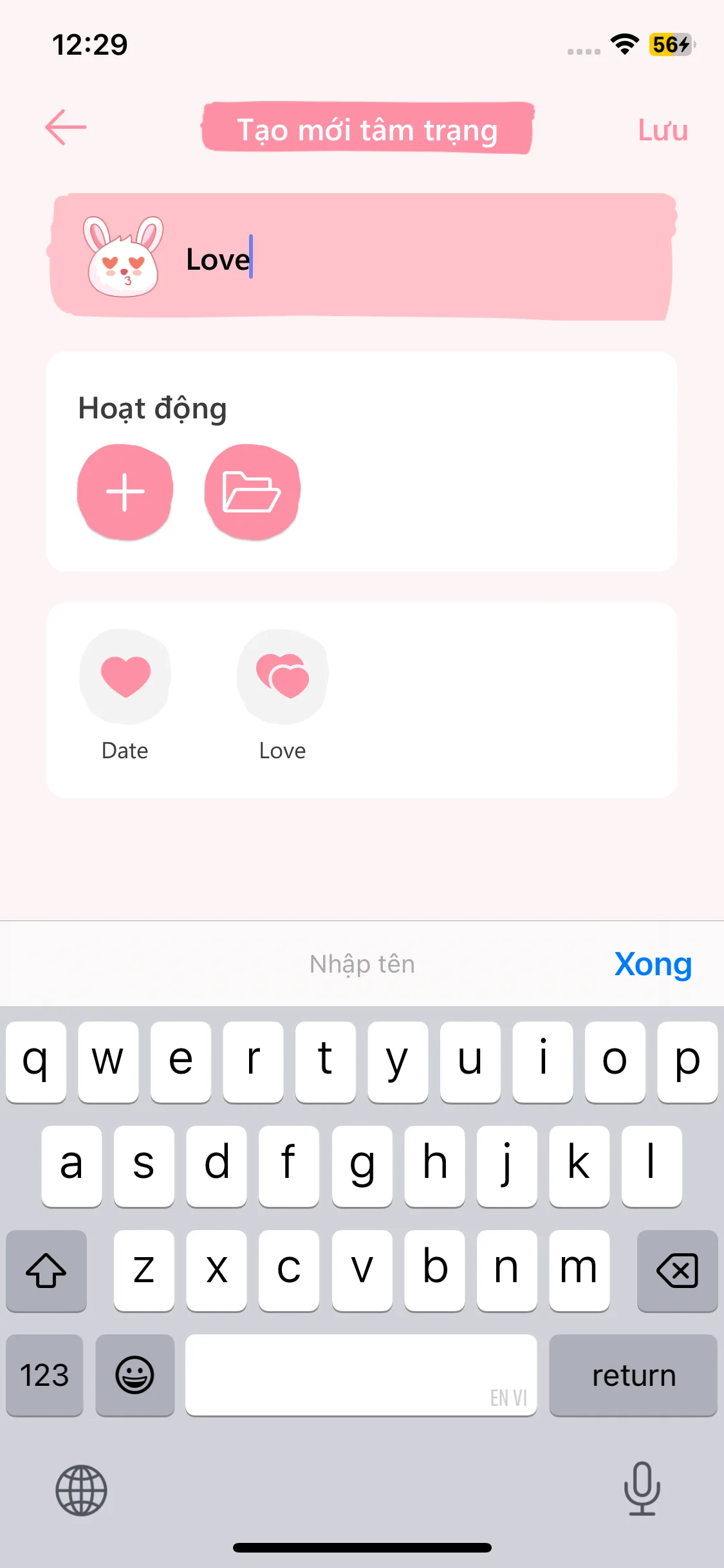
Task: Tap Xong to dismiss keyboard
Action: (x=653, y=964)
